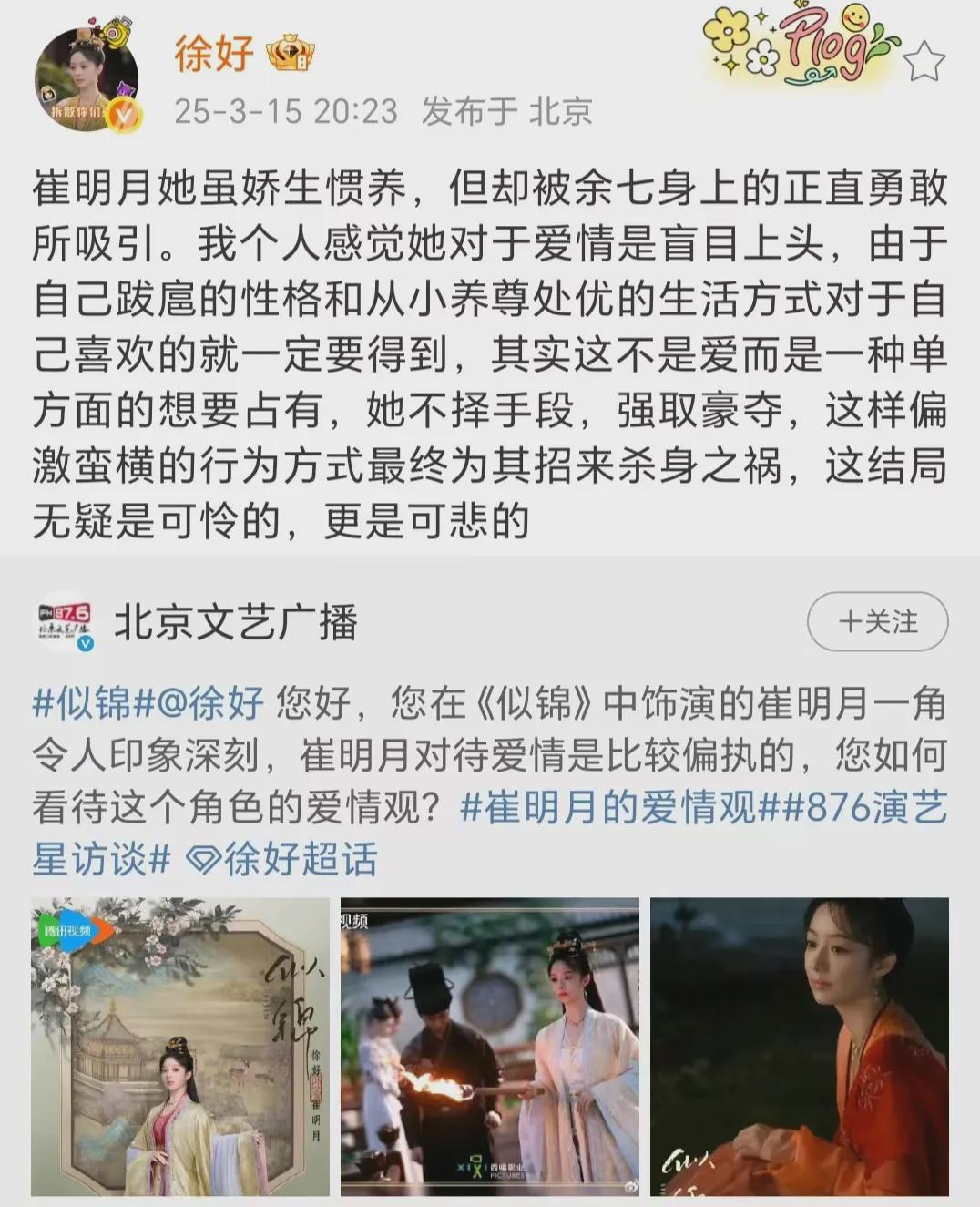View the orange dress photo
The height and width of the screenshot is (1207, 980).
pyautogui.click(x=799, y=1046)
